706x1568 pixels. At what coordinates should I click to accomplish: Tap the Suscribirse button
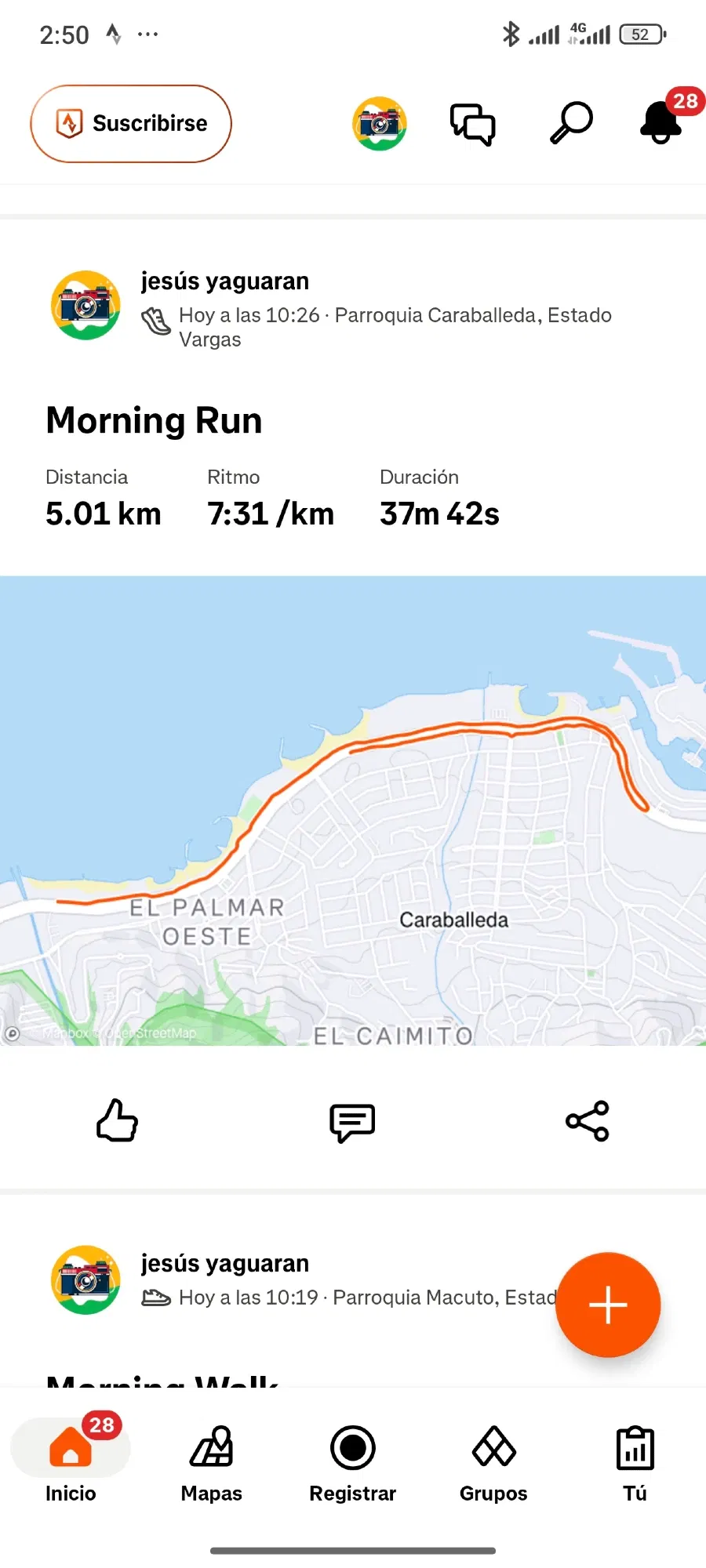coord(131,124)
